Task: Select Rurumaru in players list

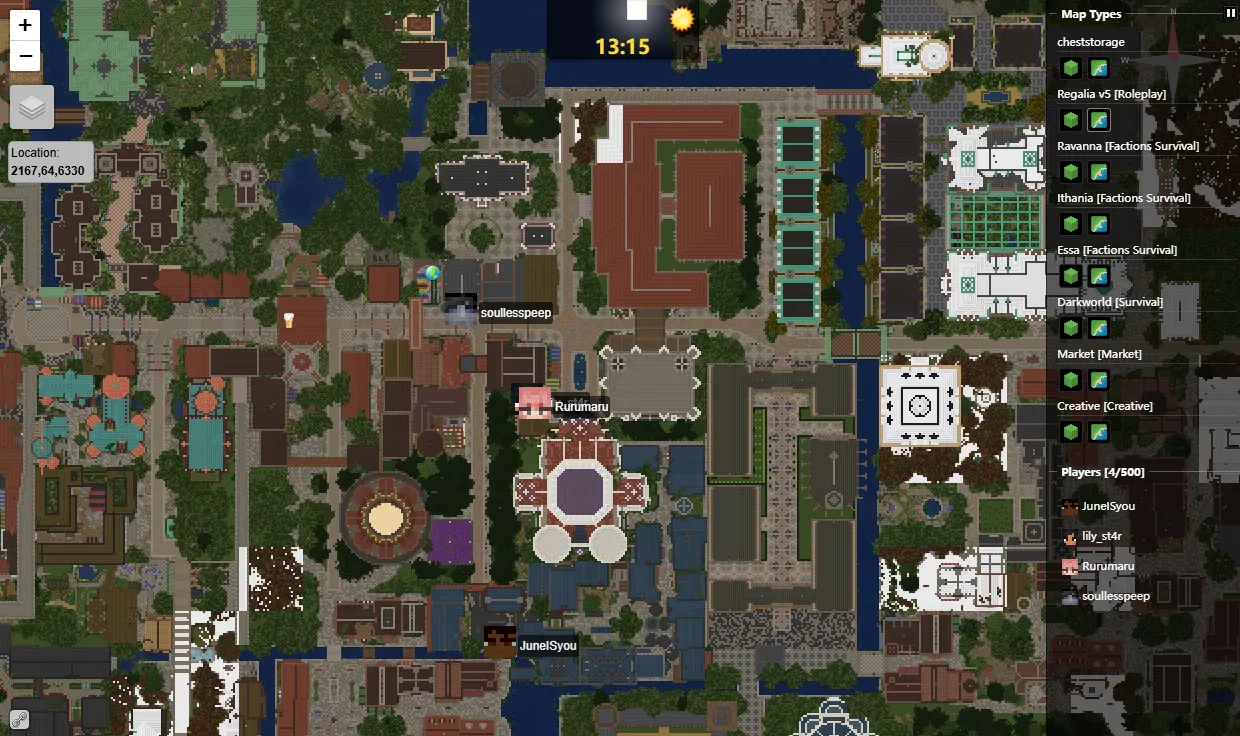Action: click(x=1107, y=566)
